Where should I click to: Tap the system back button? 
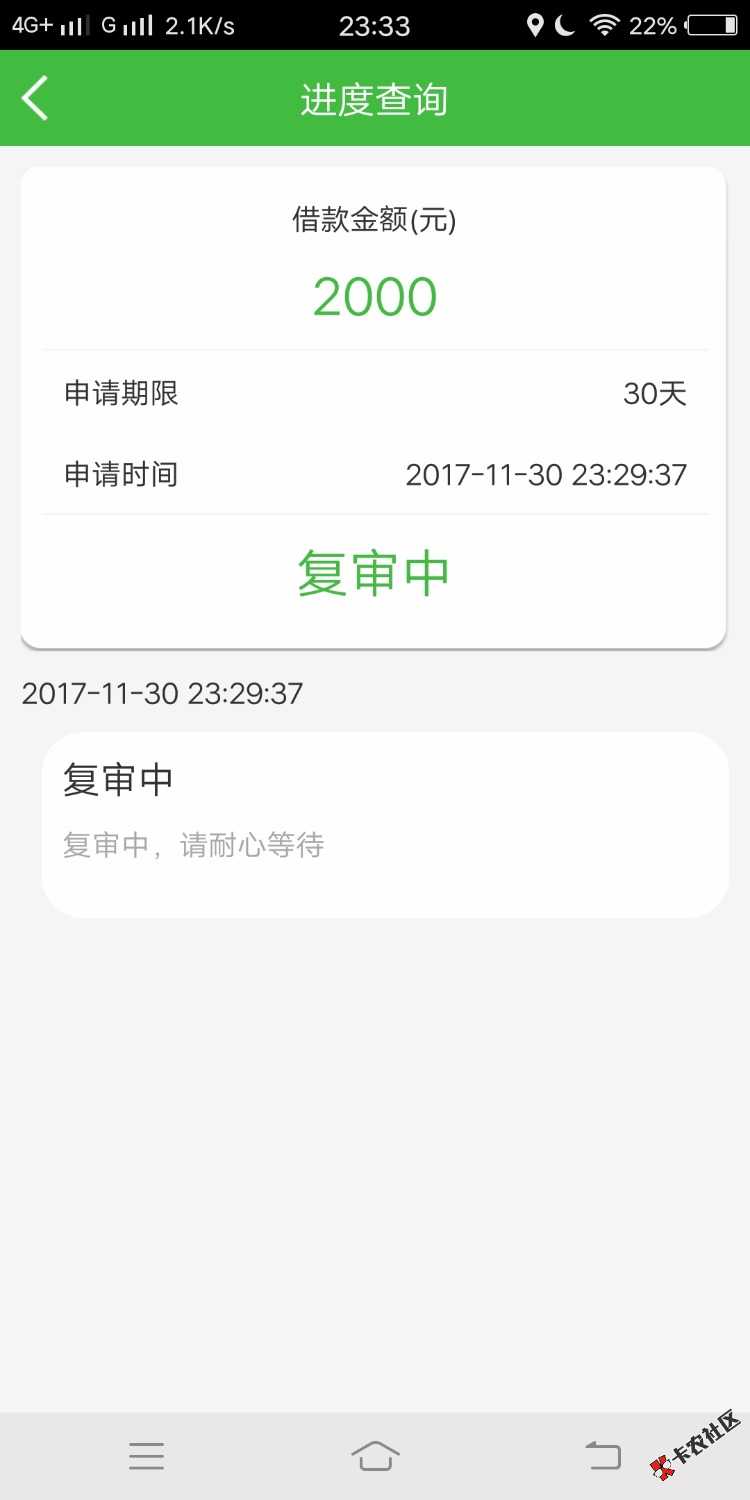pyautogui.click(x=603, y=1455)
